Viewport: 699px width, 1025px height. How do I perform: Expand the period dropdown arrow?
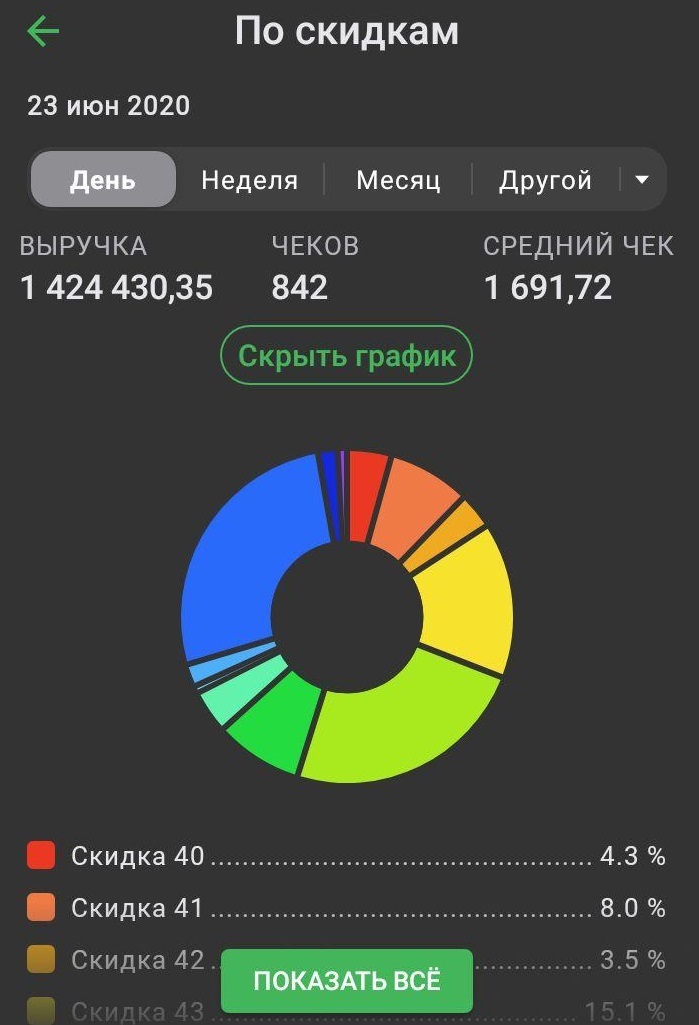pyautogui.click(x=642, y=180)
